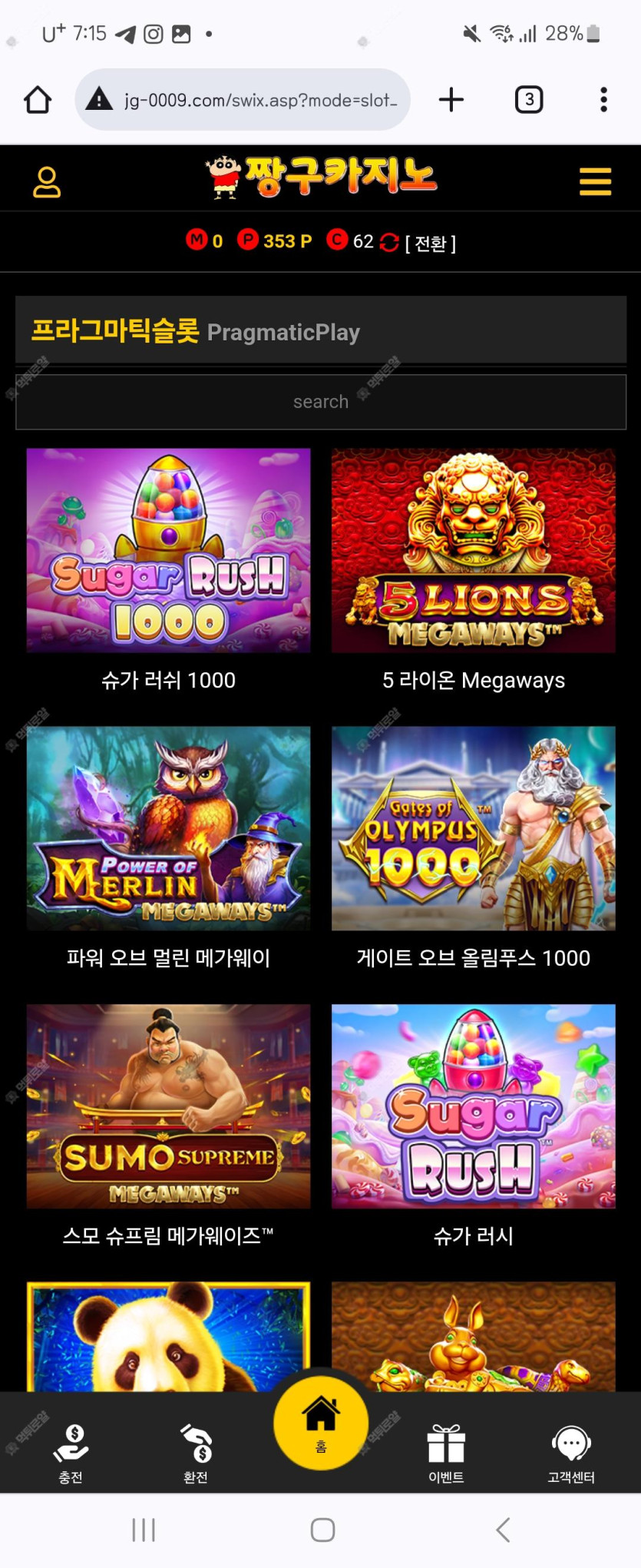The image size is (641, 1568).
Task: Switch to 환전 withdraw tab
Action: pos(196,1452)
